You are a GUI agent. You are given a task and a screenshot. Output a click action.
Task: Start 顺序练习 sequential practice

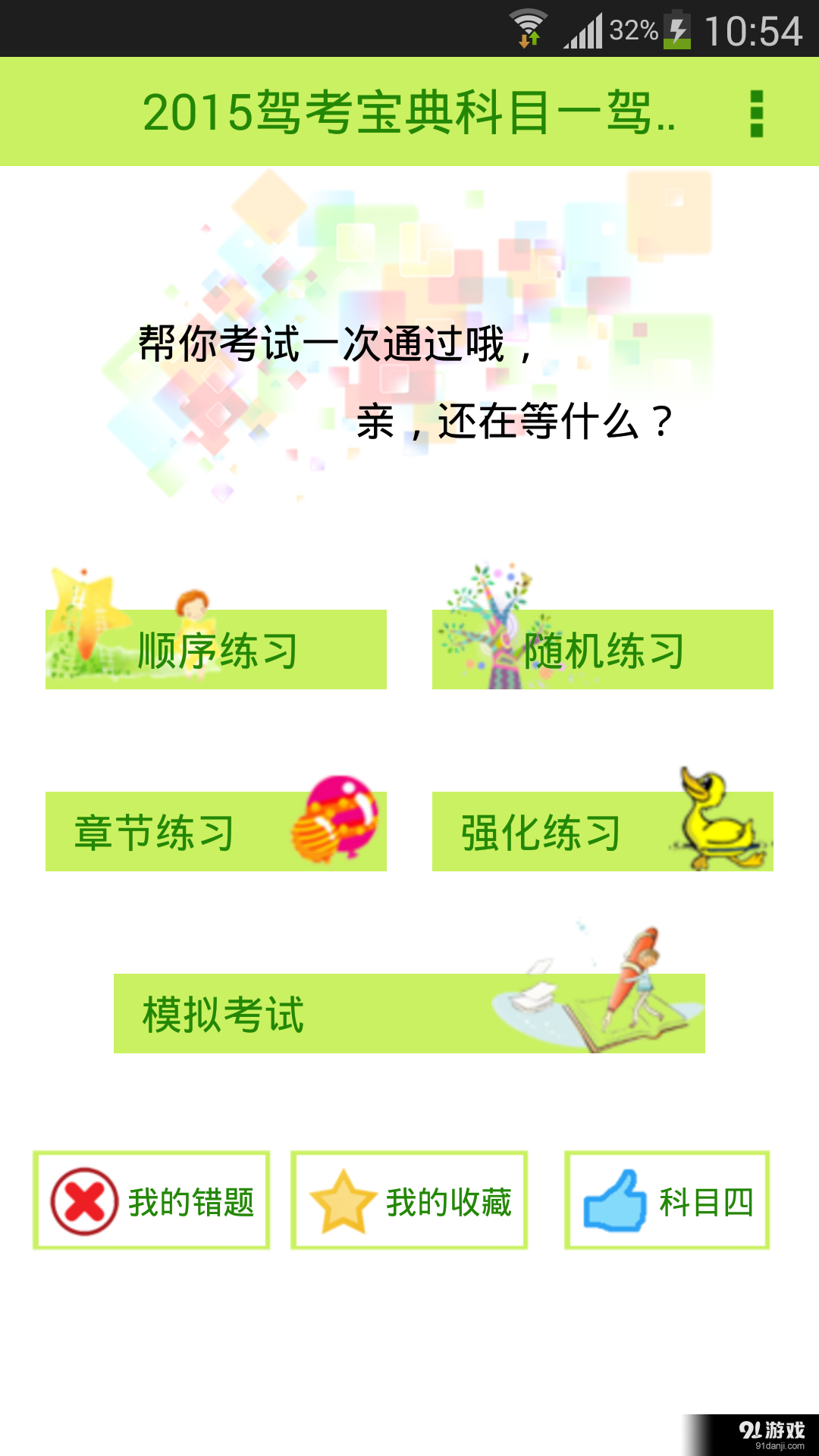[216, 648]
